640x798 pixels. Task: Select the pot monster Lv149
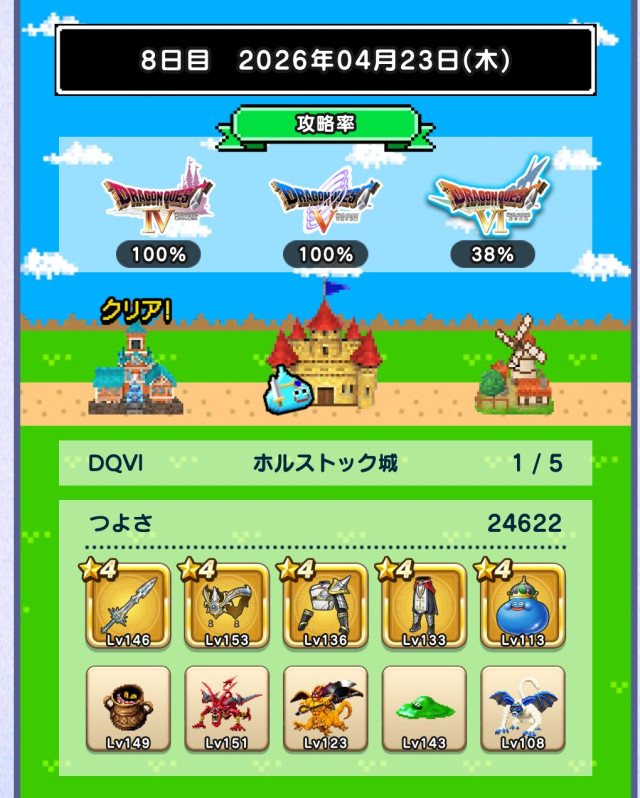click(128, 708)
